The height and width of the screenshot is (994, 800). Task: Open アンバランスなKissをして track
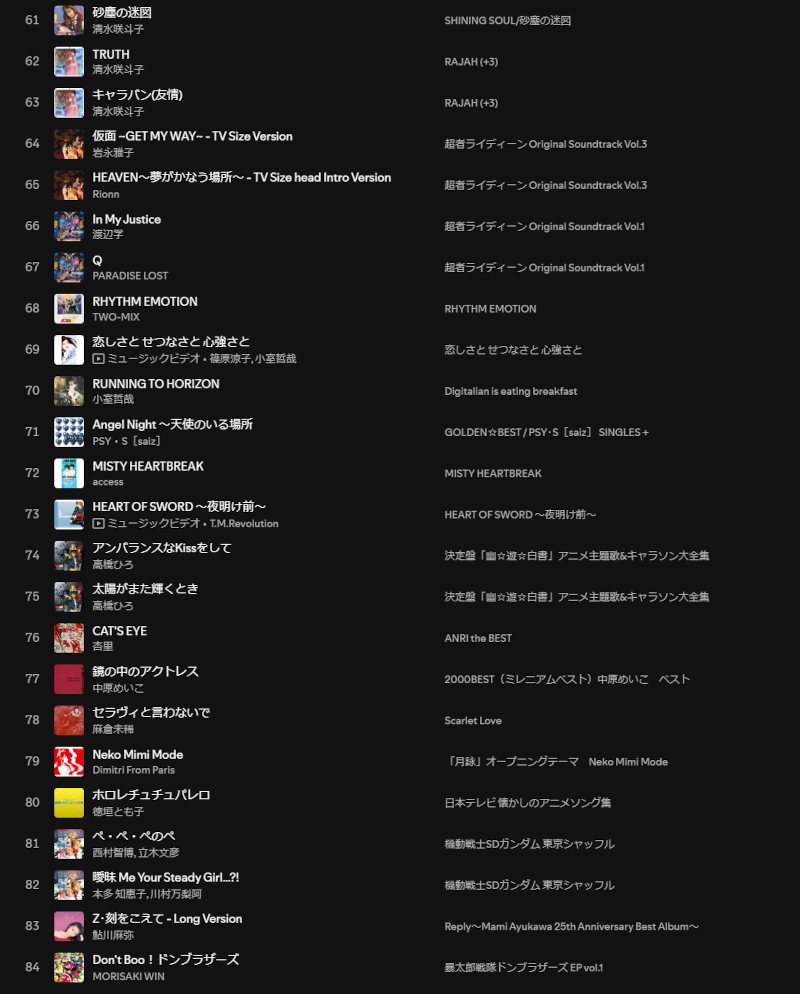[x=162, y=548]
